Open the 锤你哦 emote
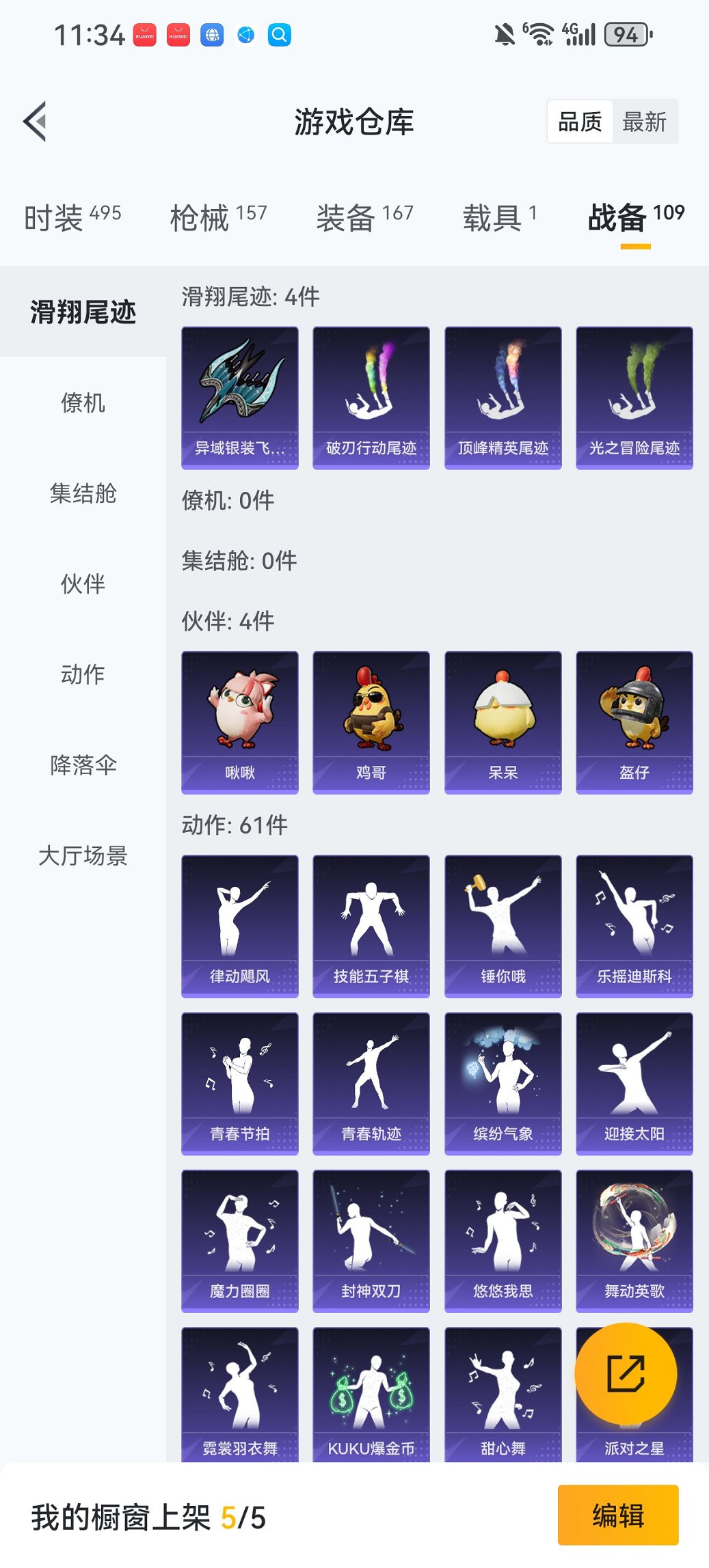709x1568 pixels. [x=503, y=926]
